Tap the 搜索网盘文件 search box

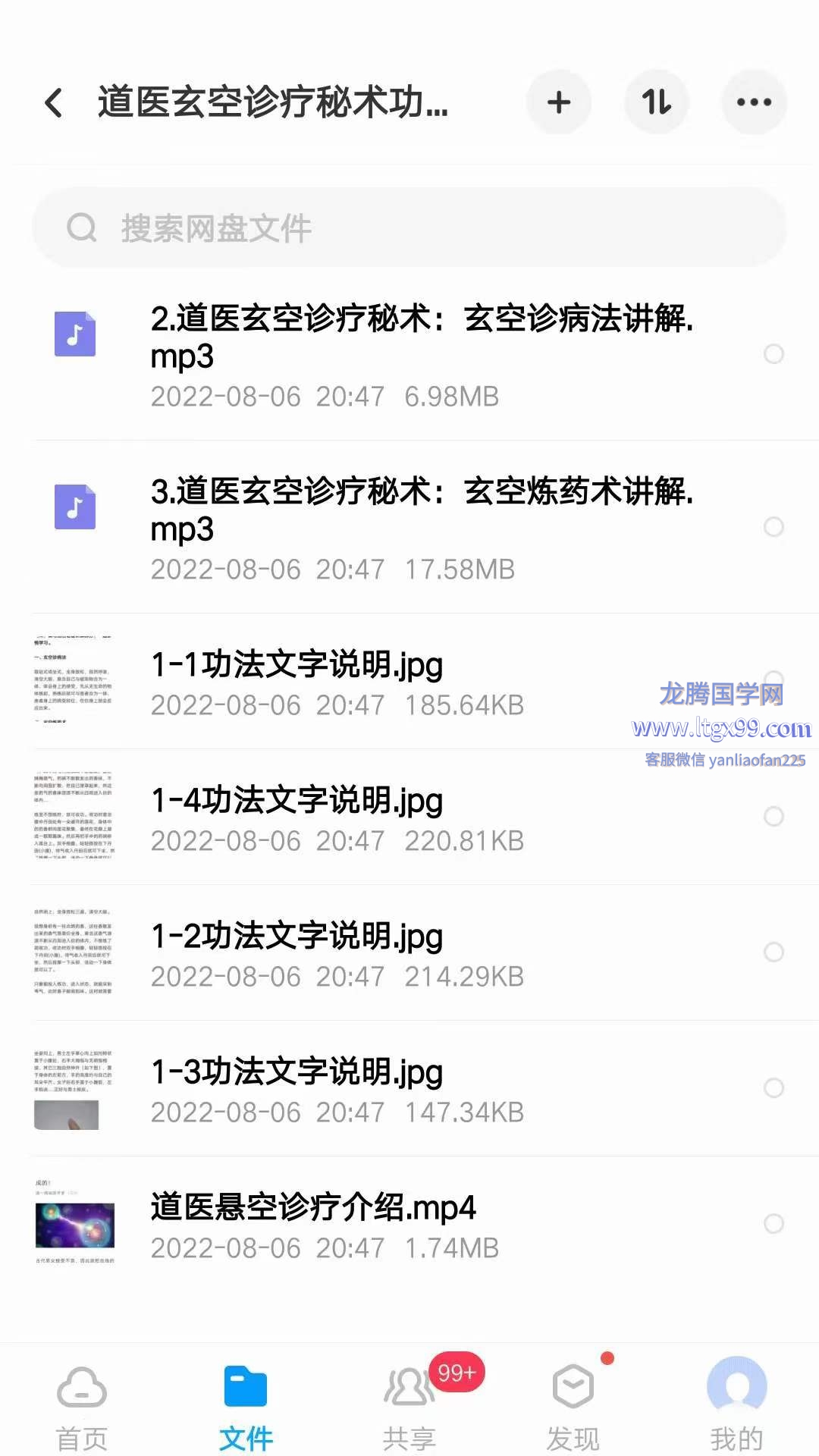tap(409, 227)
